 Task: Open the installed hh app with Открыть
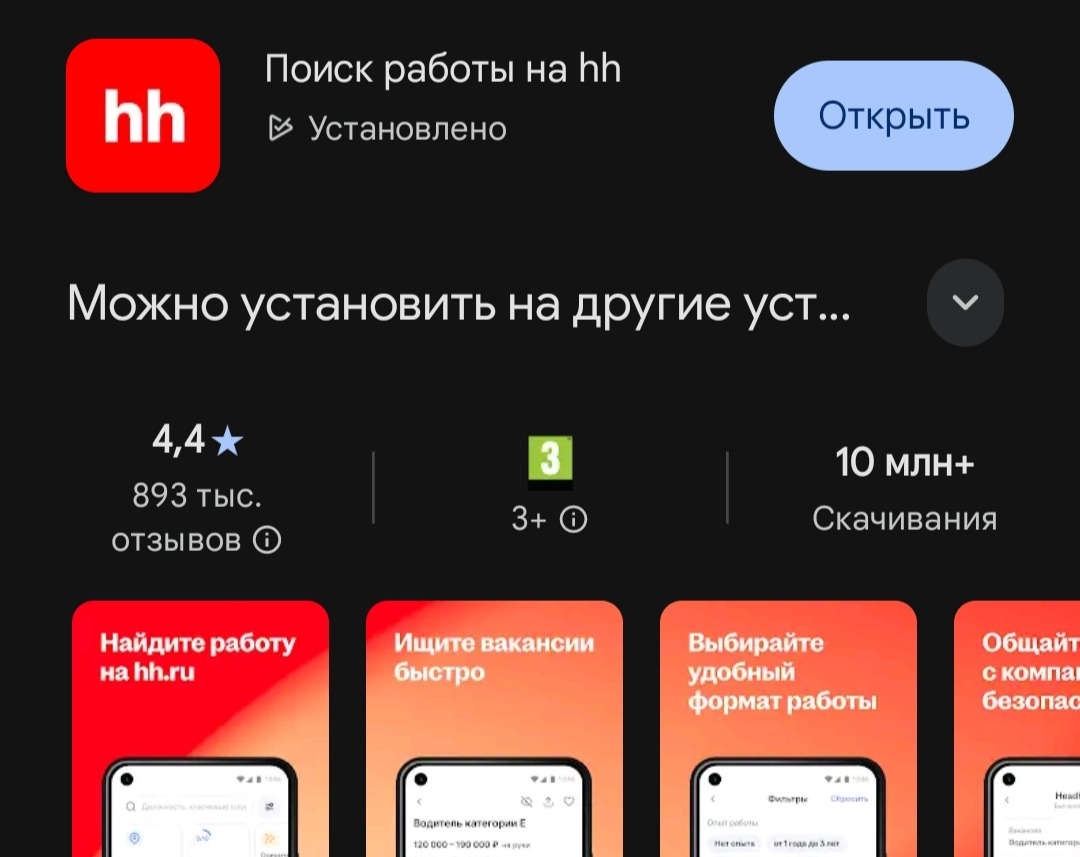[x=893, y=116]
